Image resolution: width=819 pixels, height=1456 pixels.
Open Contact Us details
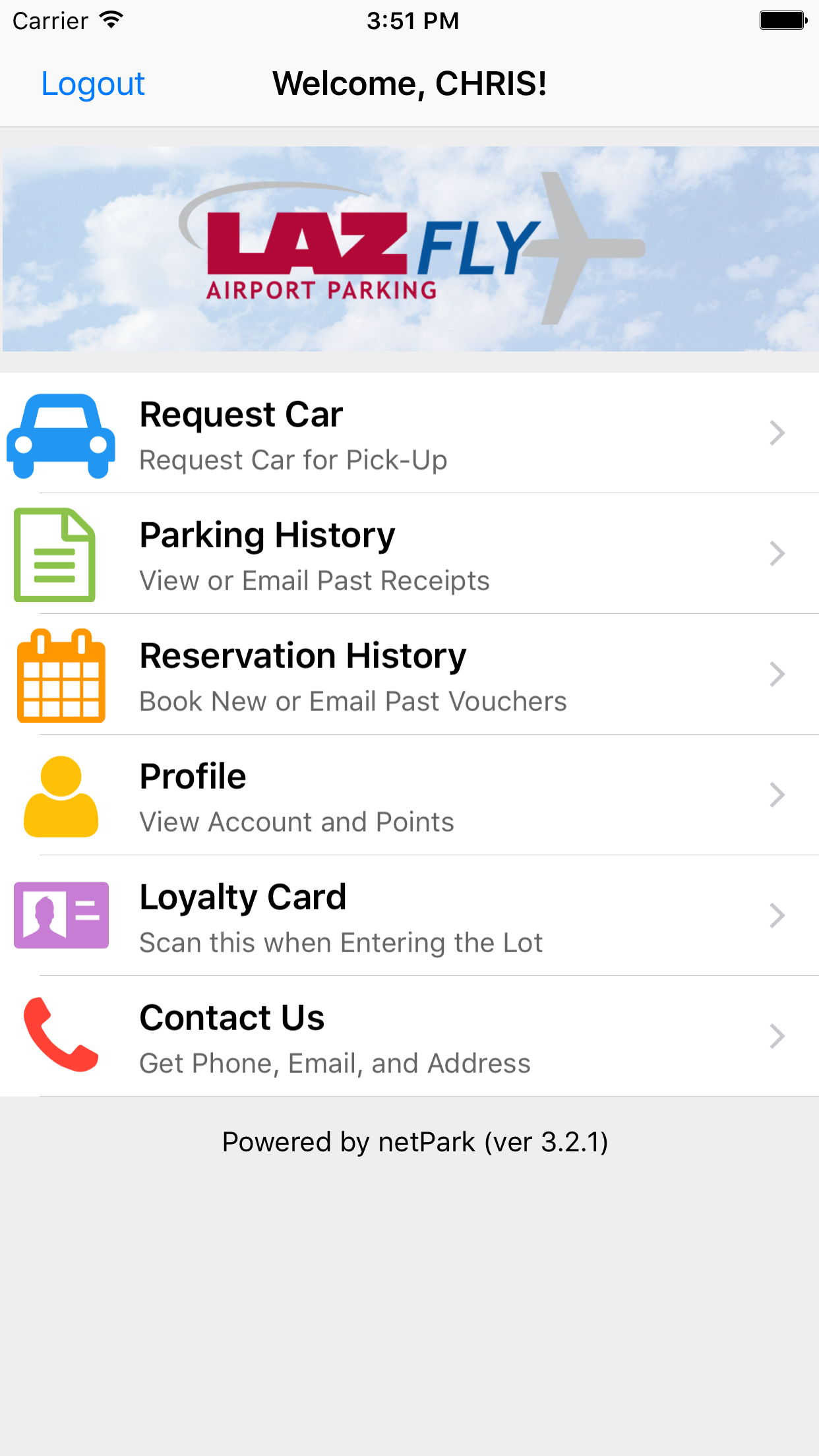tap(409, 1037)
